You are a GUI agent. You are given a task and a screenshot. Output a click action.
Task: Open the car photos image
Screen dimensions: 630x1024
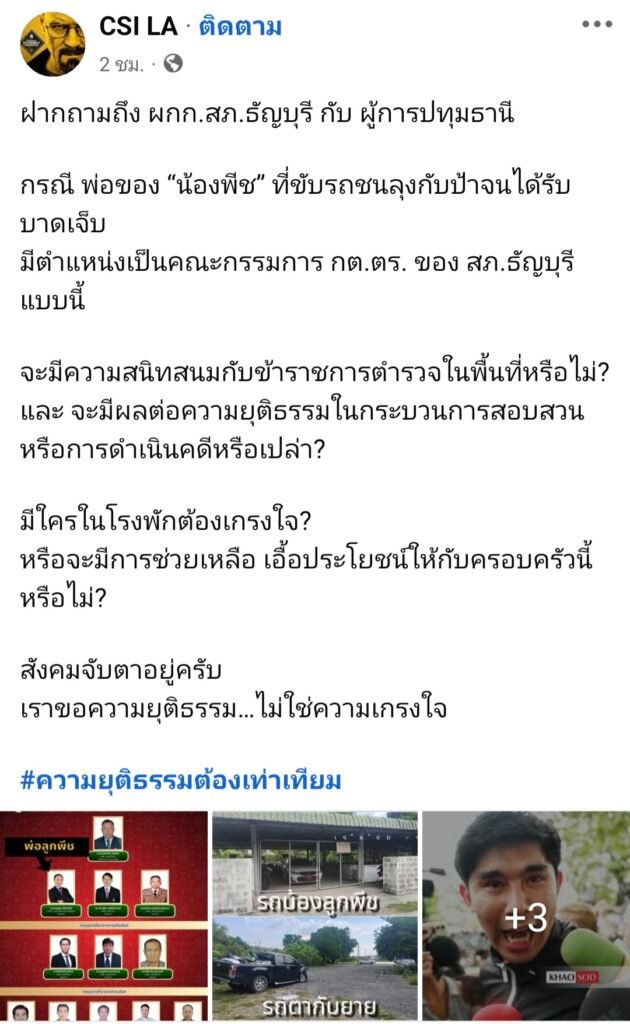coord(315,915)
